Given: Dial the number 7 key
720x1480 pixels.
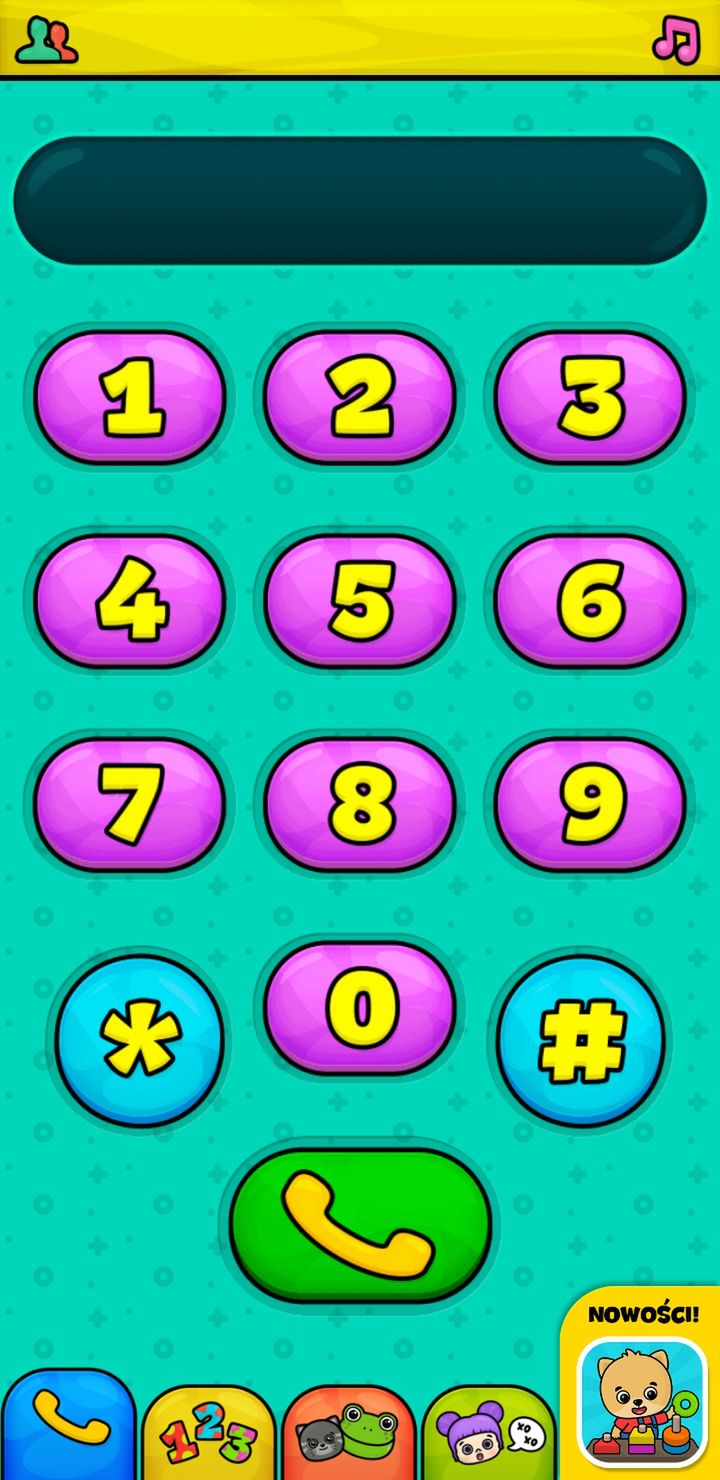Looking at the screenshot, I should (x=130, y=804).
